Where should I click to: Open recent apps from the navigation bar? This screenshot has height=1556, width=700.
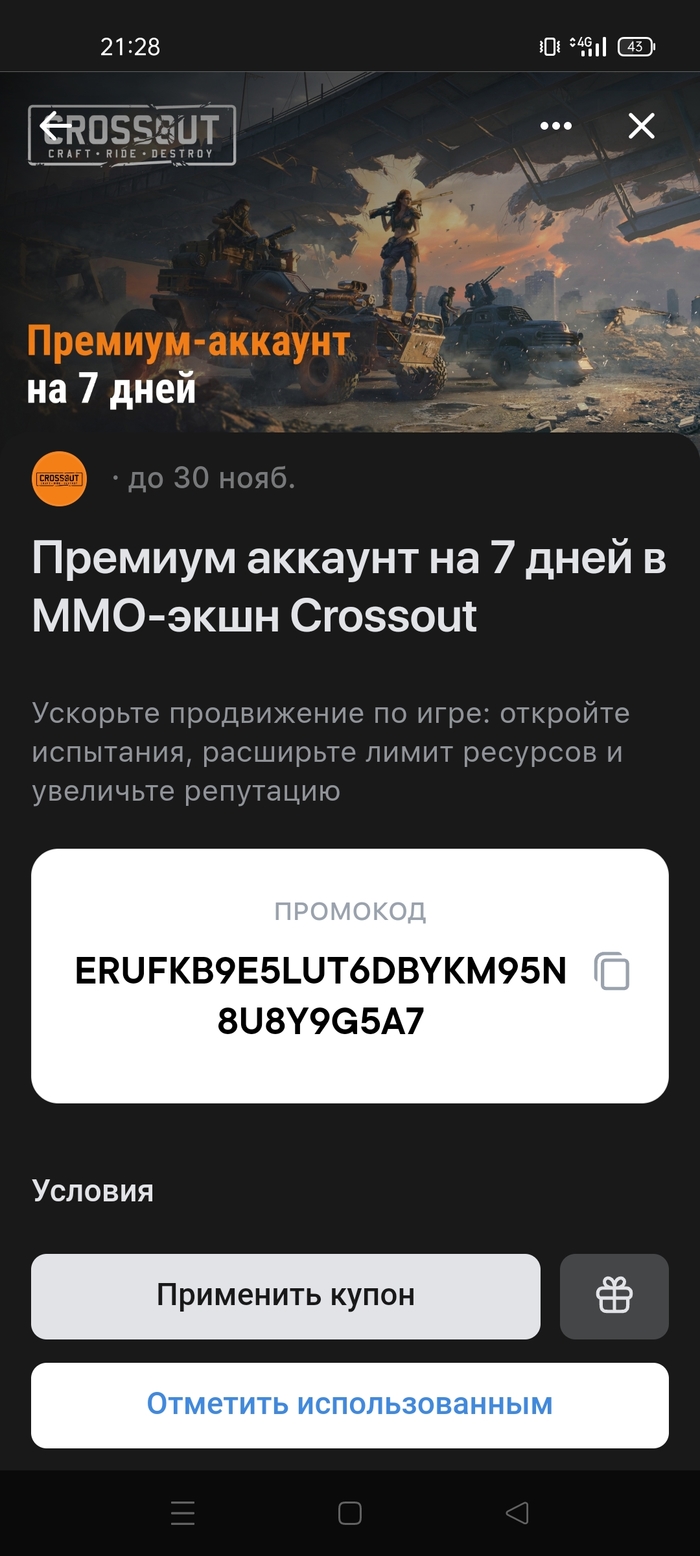(x=183, y=1513)
